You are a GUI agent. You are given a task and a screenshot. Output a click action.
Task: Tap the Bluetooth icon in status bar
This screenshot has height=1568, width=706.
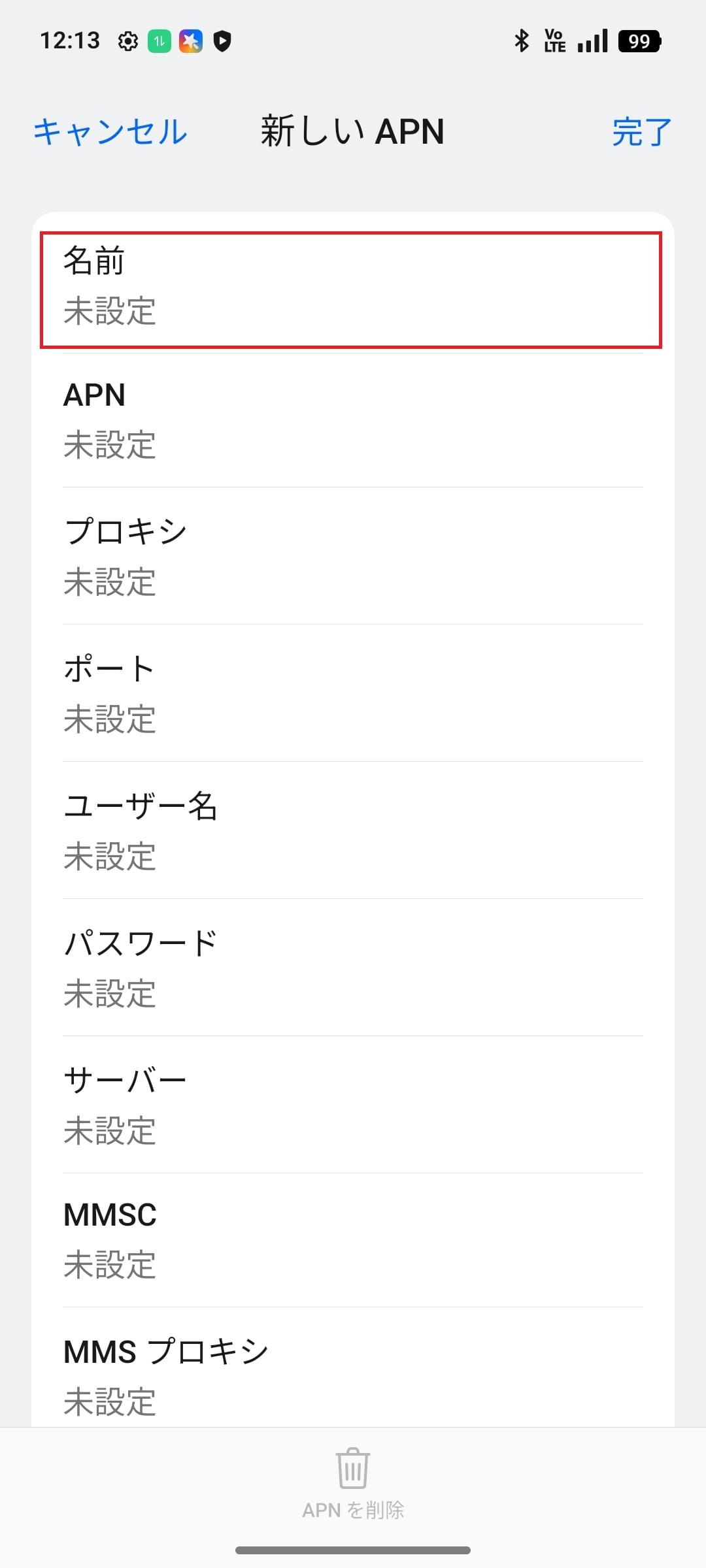pyautogui.click(x=521, y=41)
